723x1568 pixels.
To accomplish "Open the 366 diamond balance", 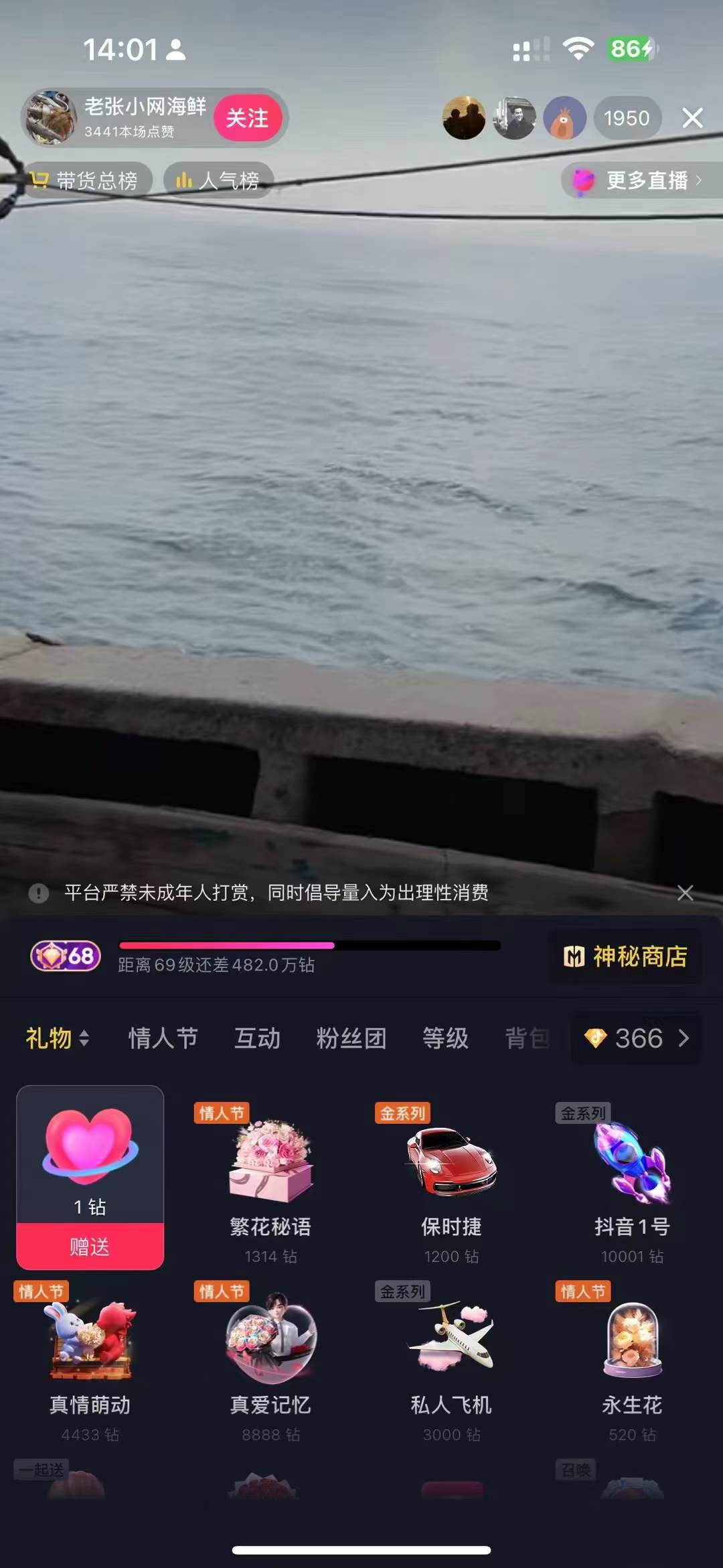I will click(x=637, y=1038).
